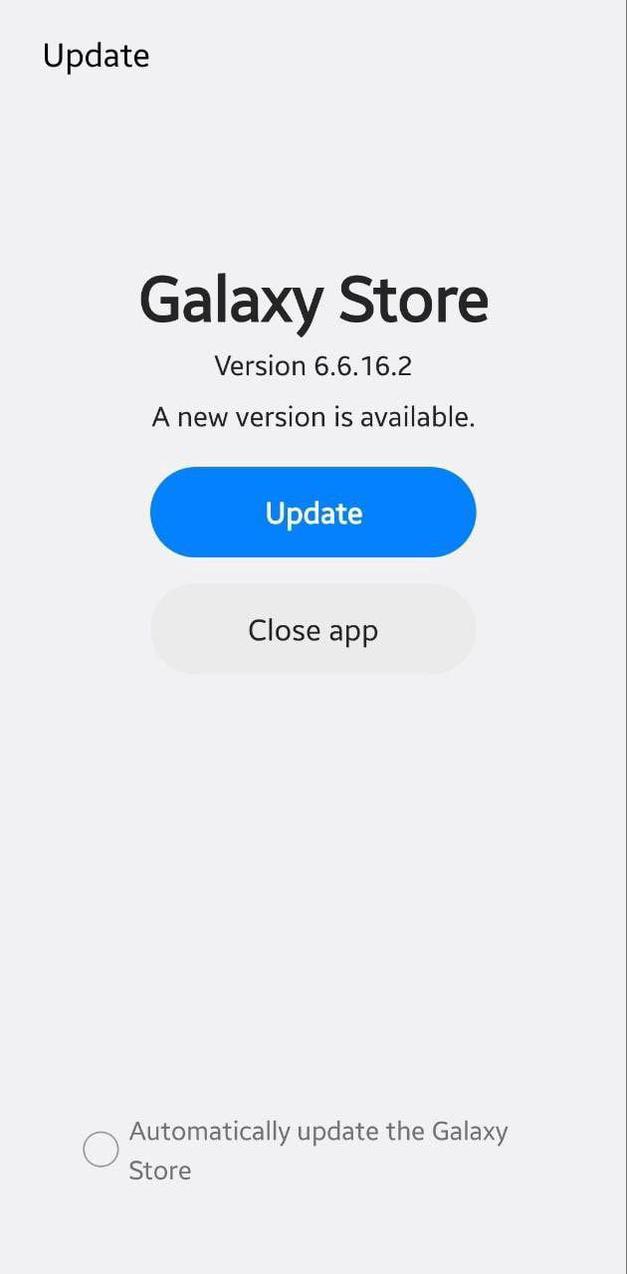627x1274 pixels.
Task: Close the app
Action: [313, 630]
